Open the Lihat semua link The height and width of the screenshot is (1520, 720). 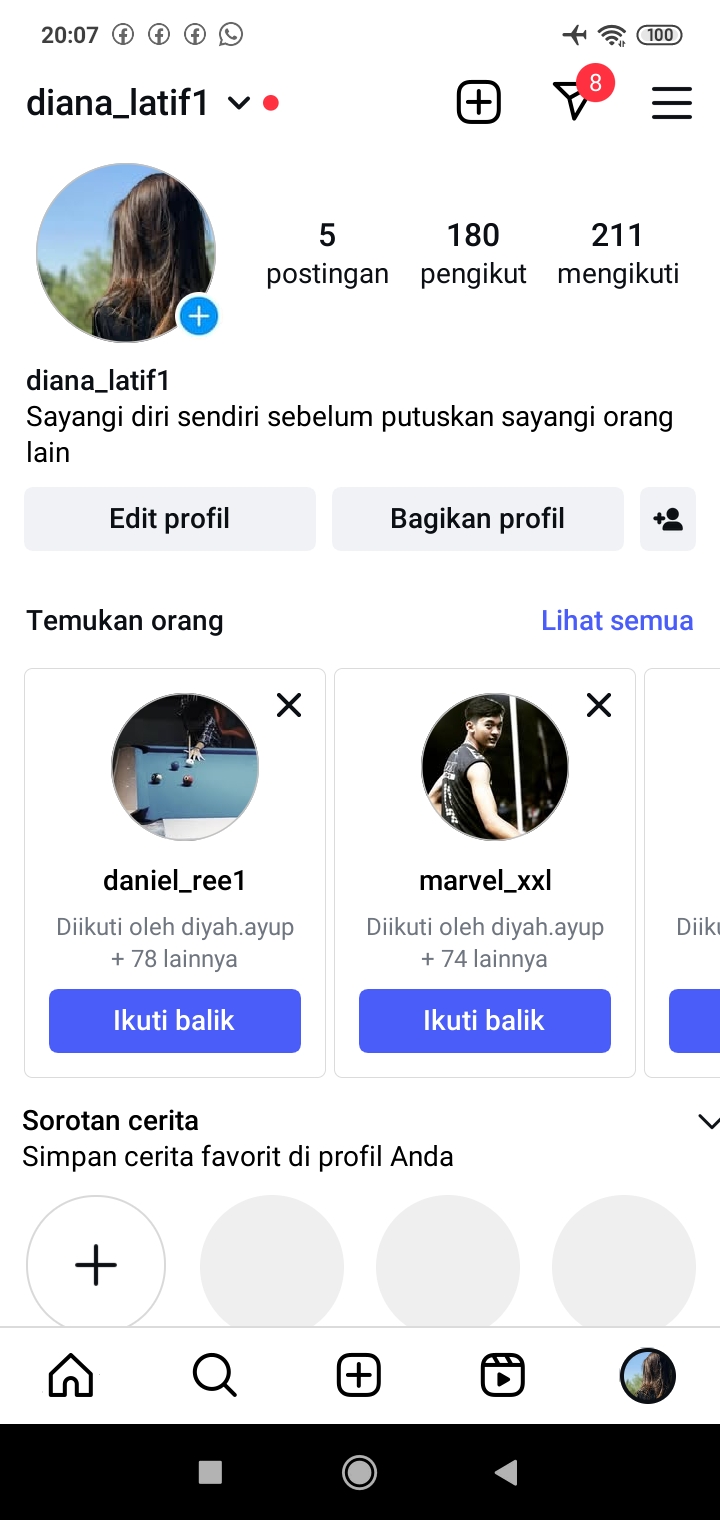617,620
